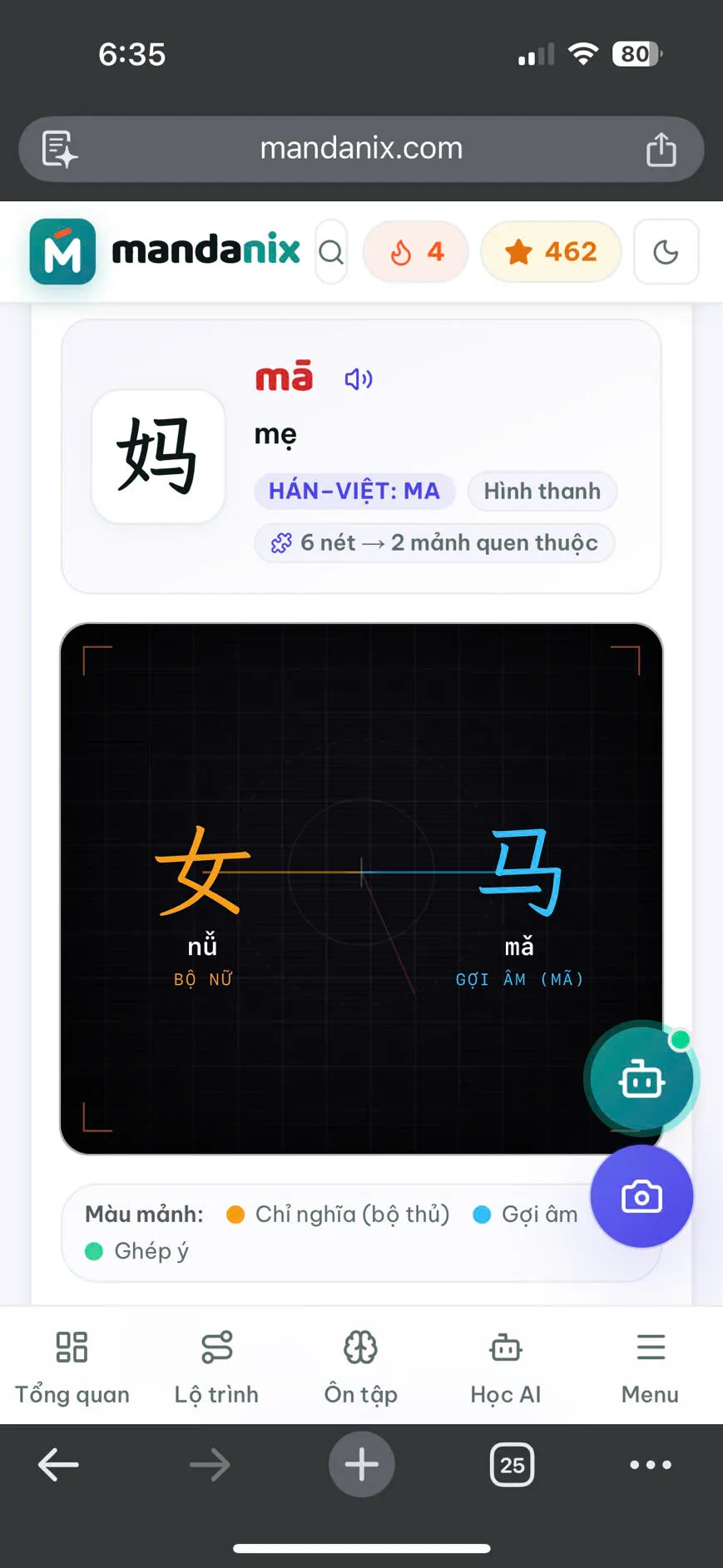Open the browser tabs overview showing 25
Viewport: 723px width, 1568px height.
pyautogui.click(x=512, y=1465)
